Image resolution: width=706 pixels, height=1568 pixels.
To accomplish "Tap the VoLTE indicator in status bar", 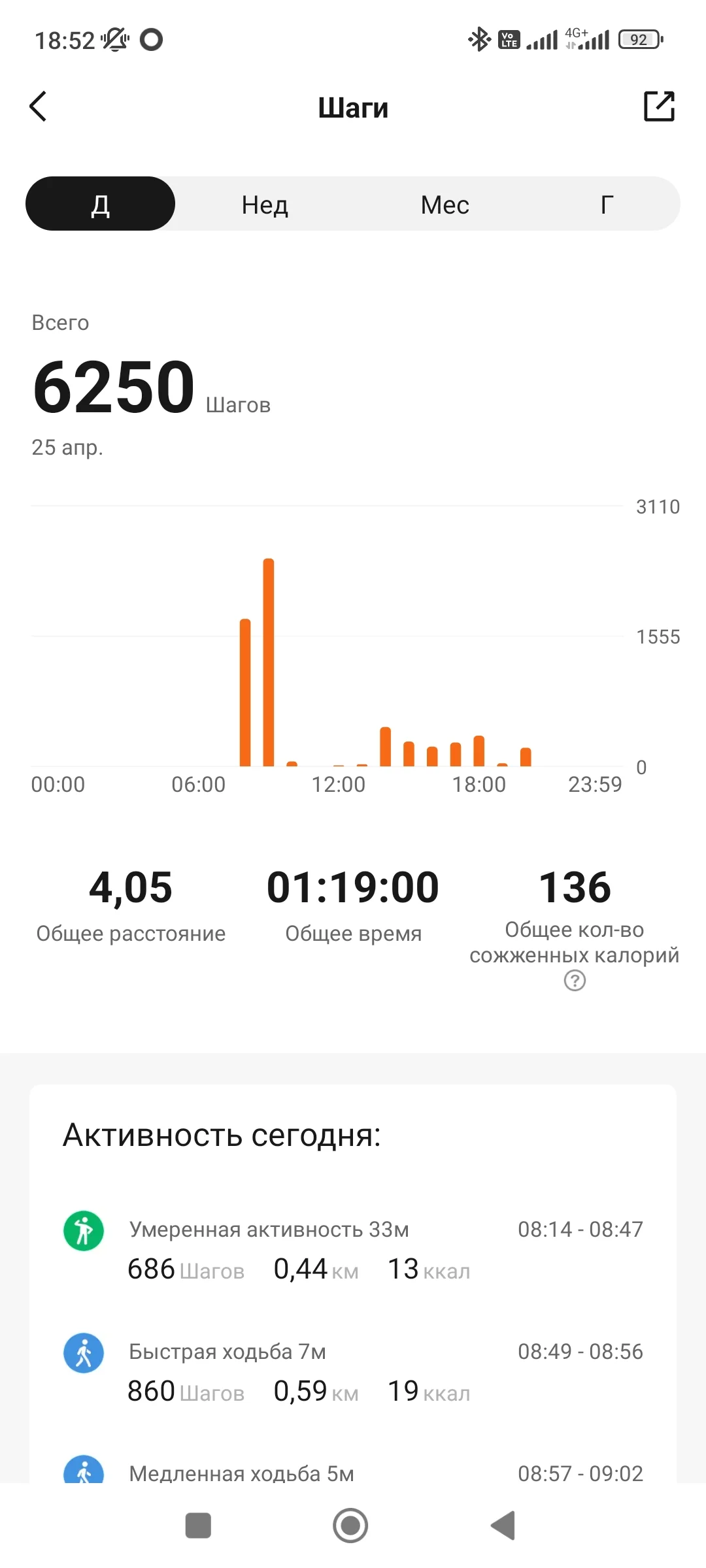I will coord(508,39).
